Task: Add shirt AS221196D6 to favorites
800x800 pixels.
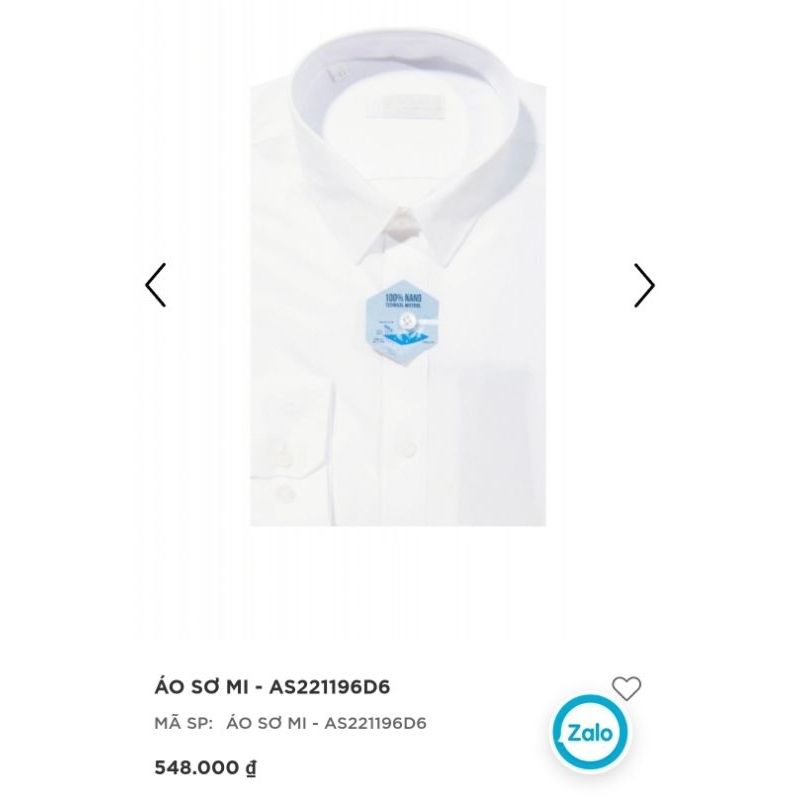Action: pyautogui.click(x=626, y=688)
